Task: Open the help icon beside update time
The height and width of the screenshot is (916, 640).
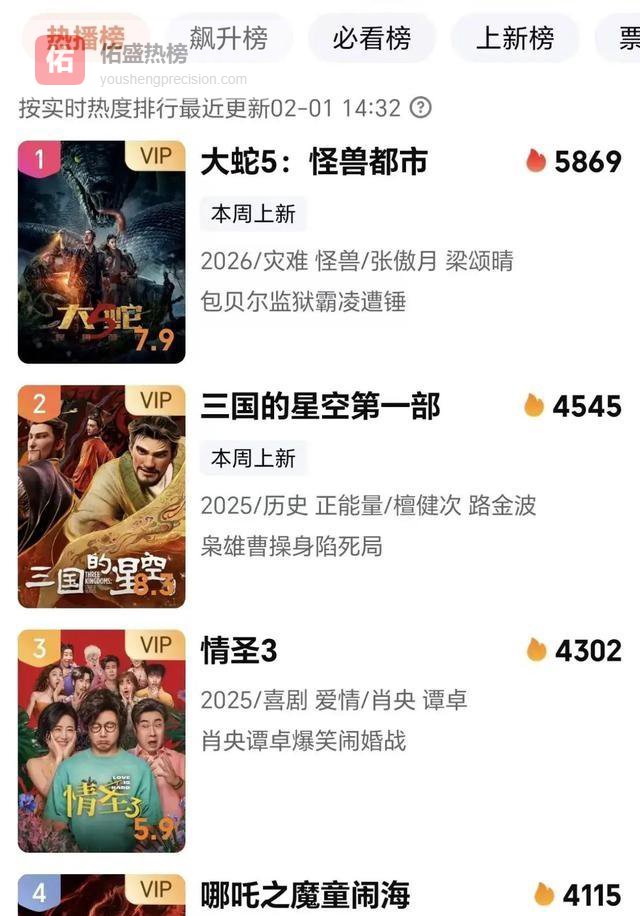Action: (421, 107)
